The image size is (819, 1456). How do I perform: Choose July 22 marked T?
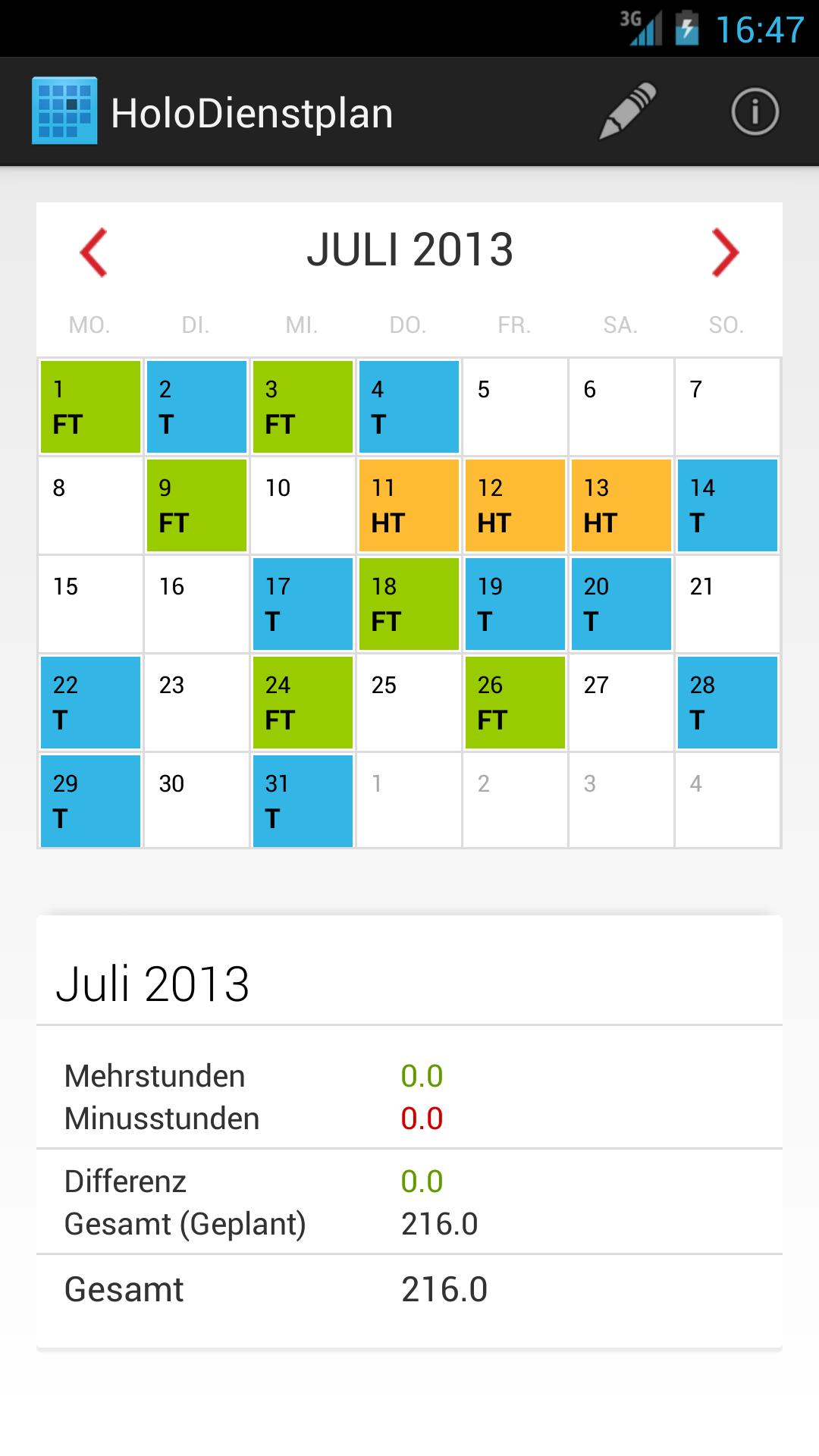coord(90,702)
